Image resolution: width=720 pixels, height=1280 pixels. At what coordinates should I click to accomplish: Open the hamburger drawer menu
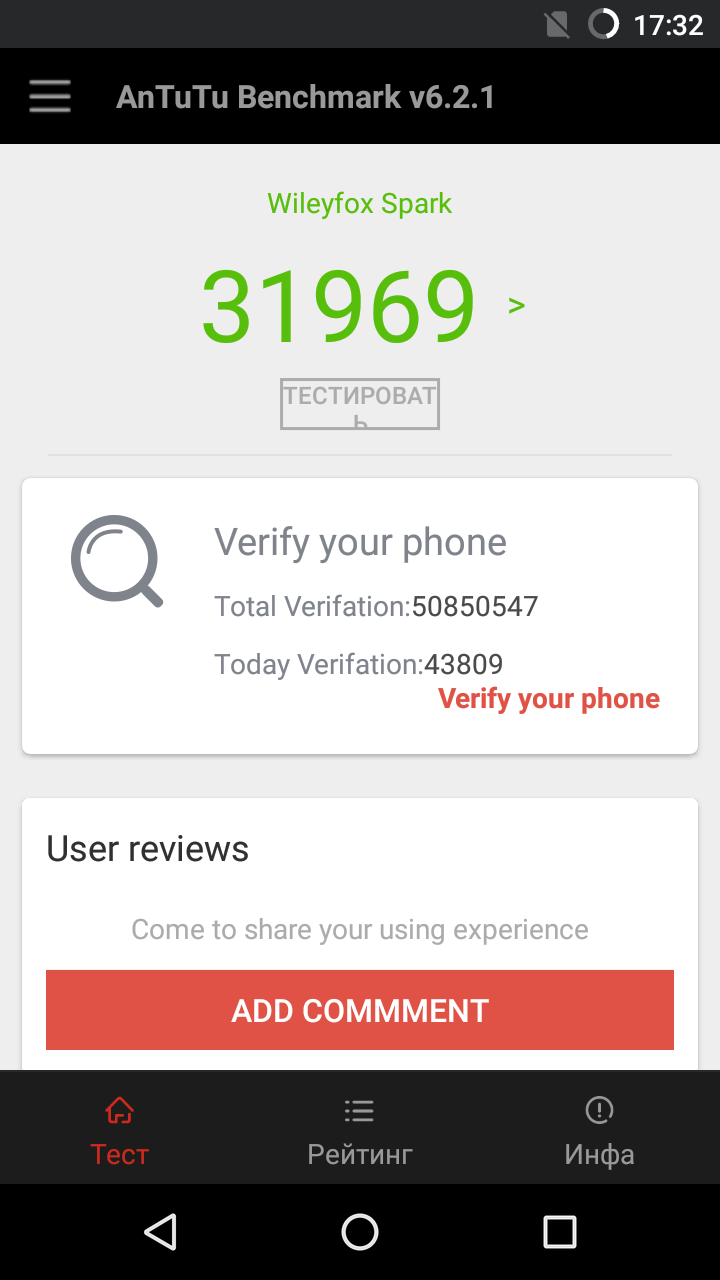49,97
